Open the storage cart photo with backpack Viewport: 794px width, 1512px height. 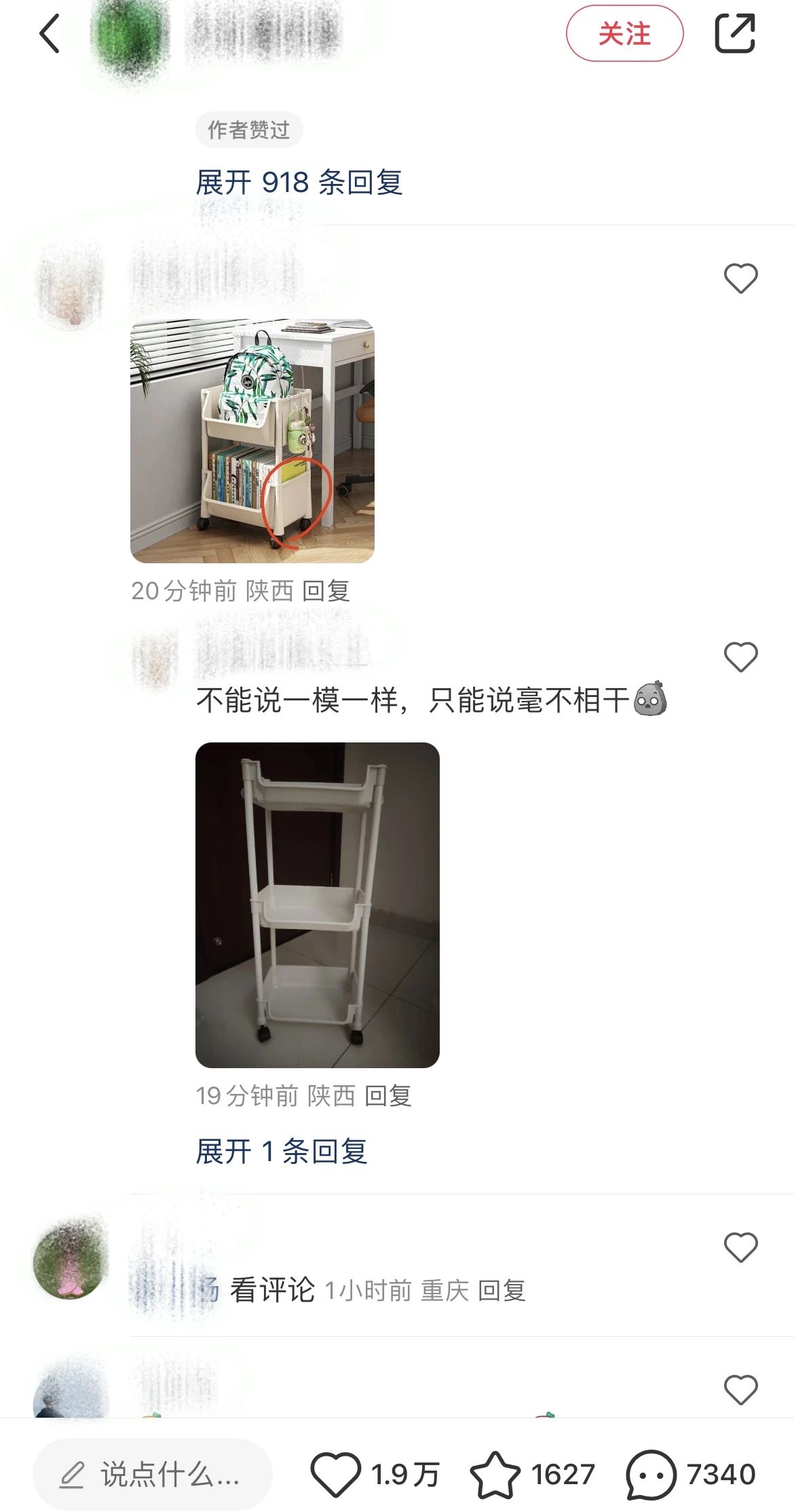click(252, 441)
